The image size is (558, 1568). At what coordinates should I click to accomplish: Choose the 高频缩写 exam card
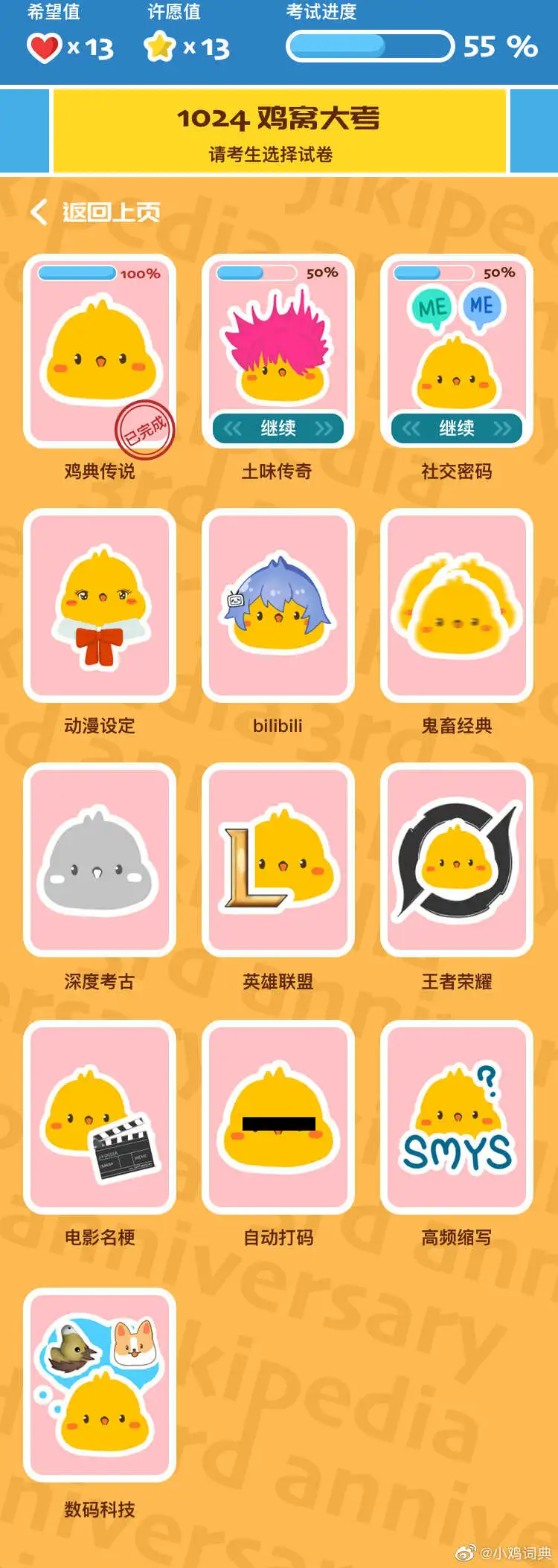click(457, 1116)
